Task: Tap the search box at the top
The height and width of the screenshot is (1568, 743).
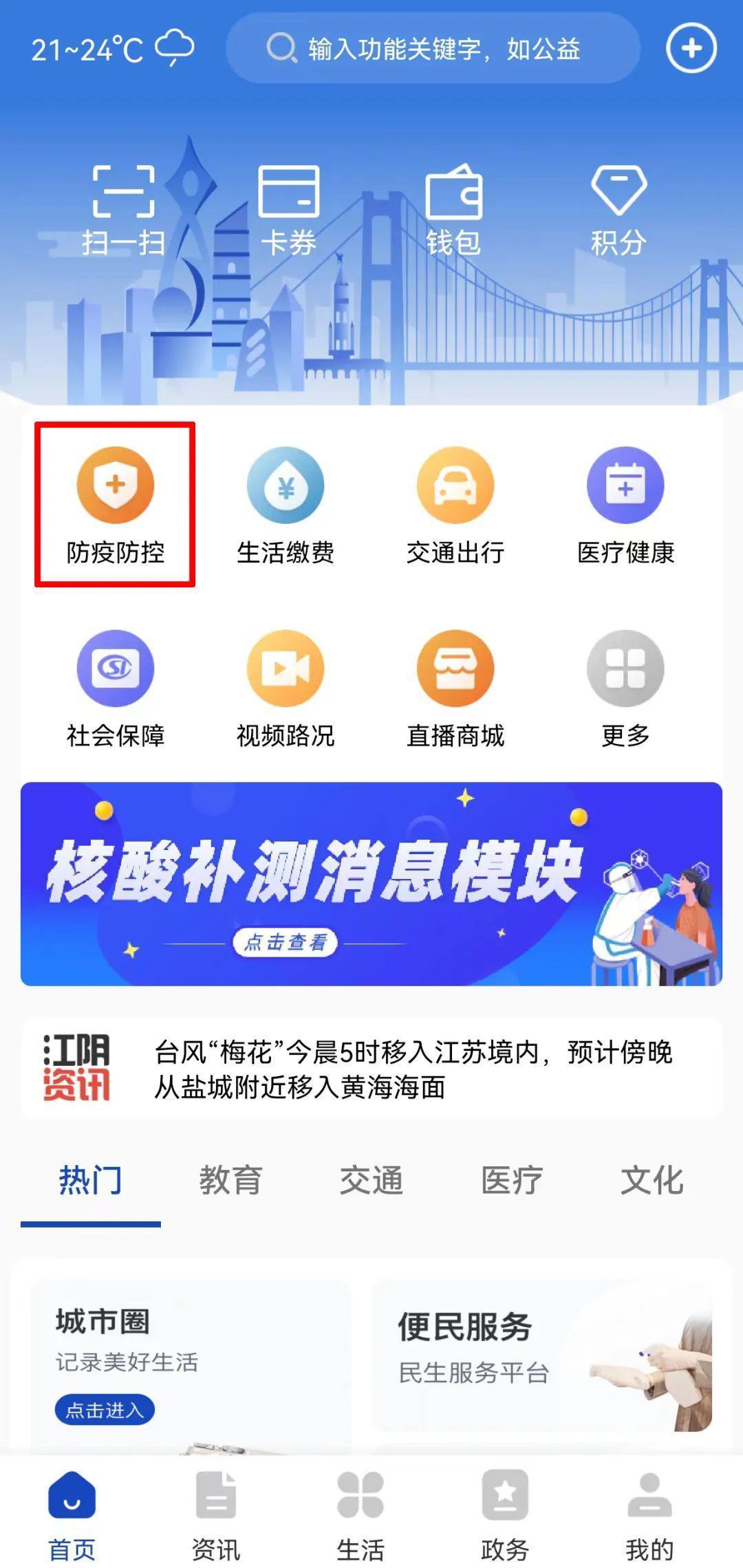Action: pyautogui.click(x=433, y=49)
